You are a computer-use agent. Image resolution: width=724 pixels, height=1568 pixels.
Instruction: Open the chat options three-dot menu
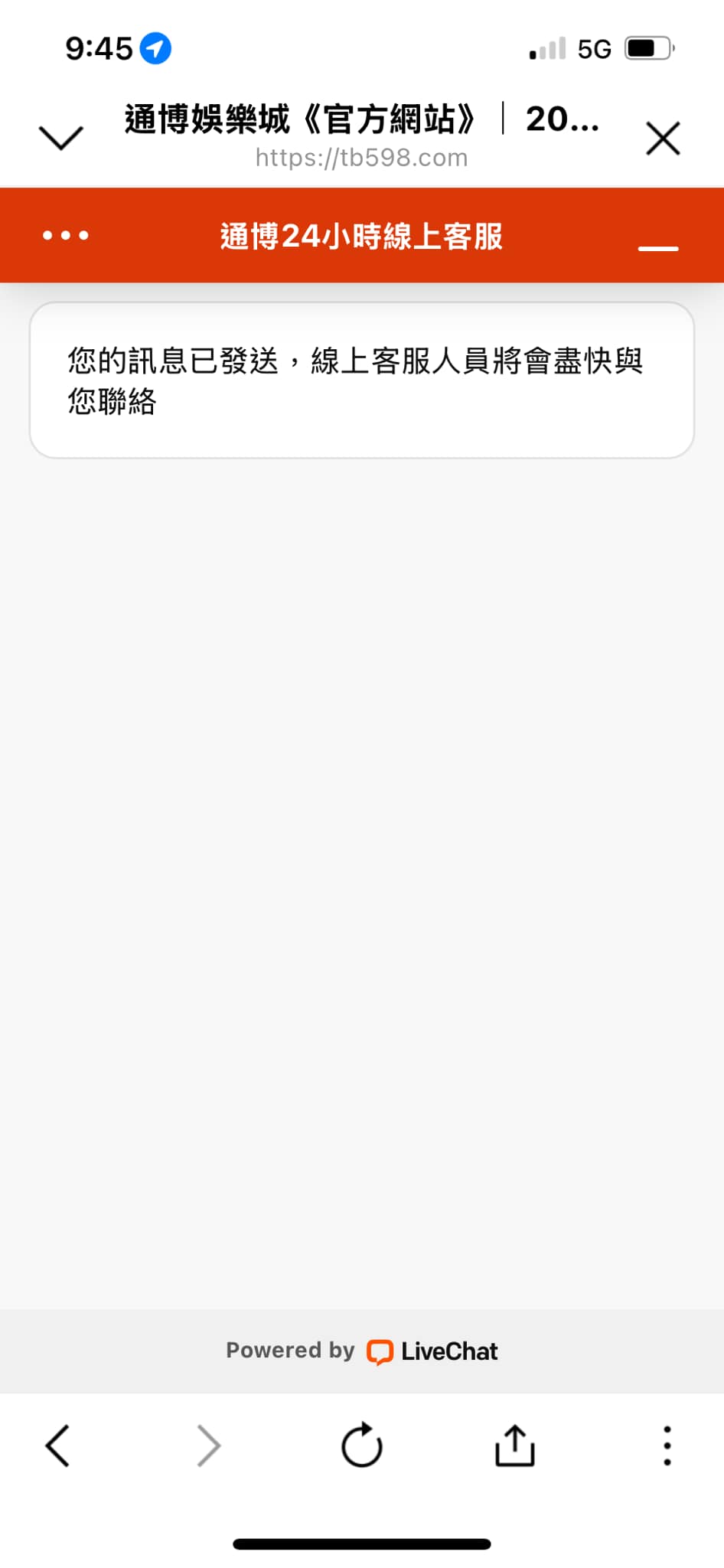[x=66, y=235]
